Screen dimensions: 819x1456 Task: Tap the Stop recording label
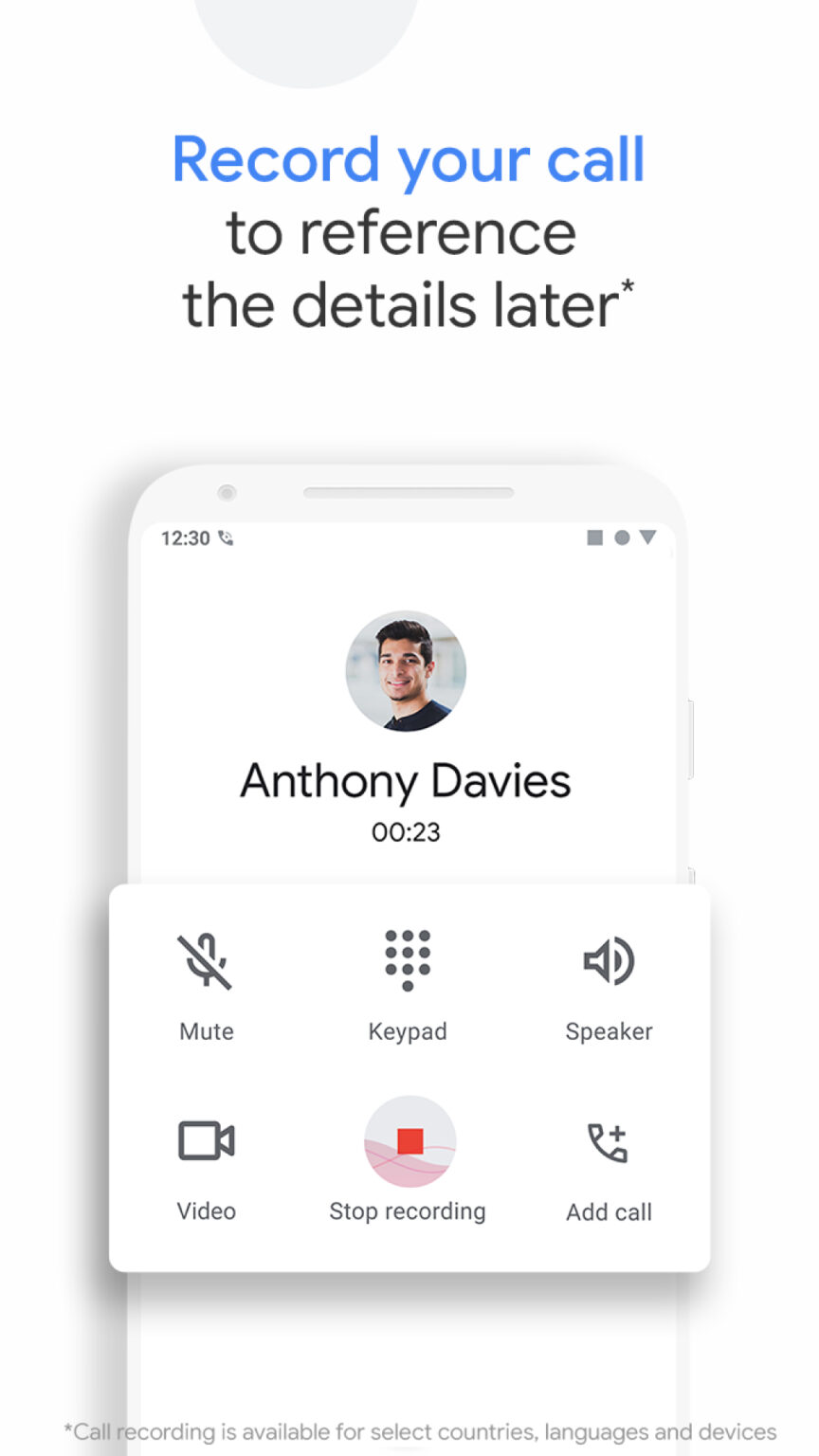[408, 1210]
